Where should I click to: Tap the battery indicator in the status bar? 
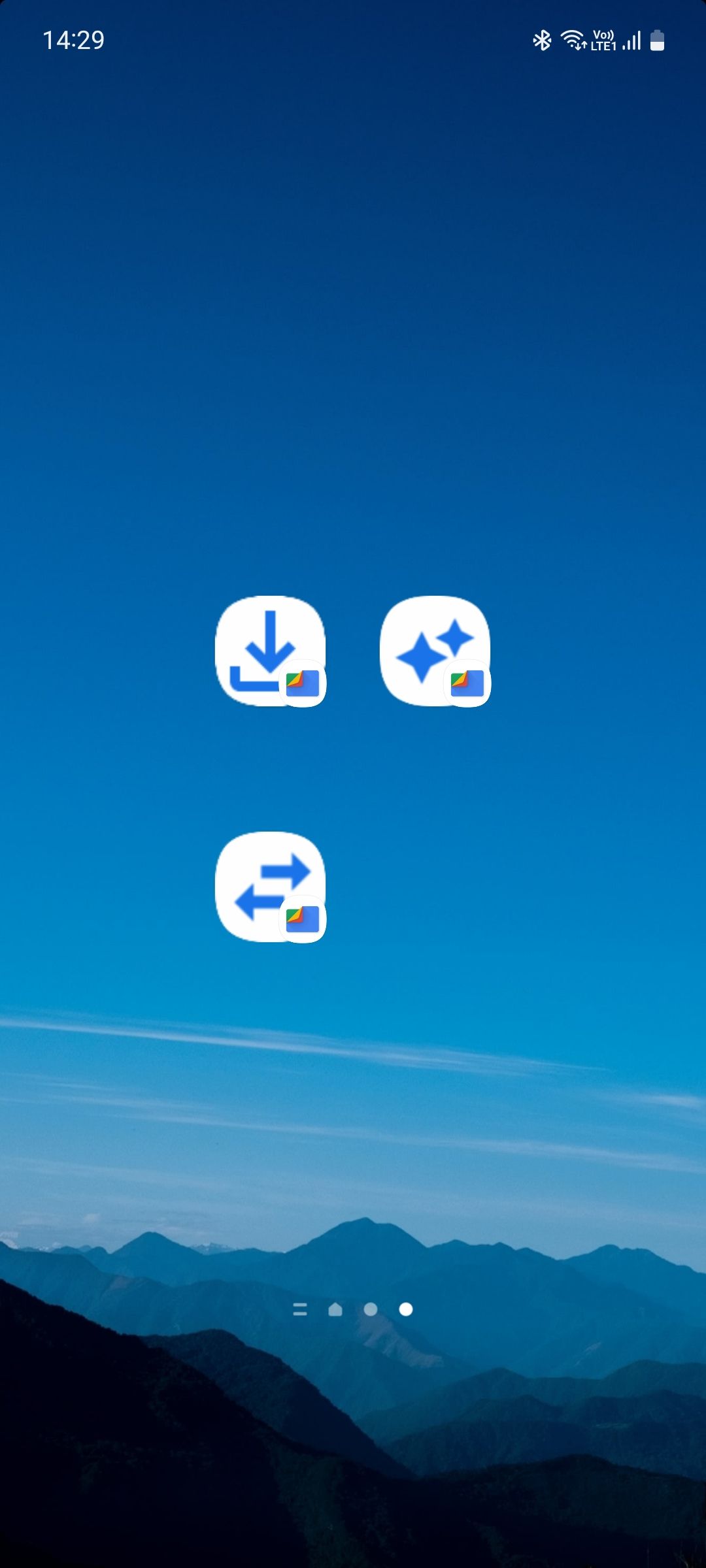click(658, 41)
